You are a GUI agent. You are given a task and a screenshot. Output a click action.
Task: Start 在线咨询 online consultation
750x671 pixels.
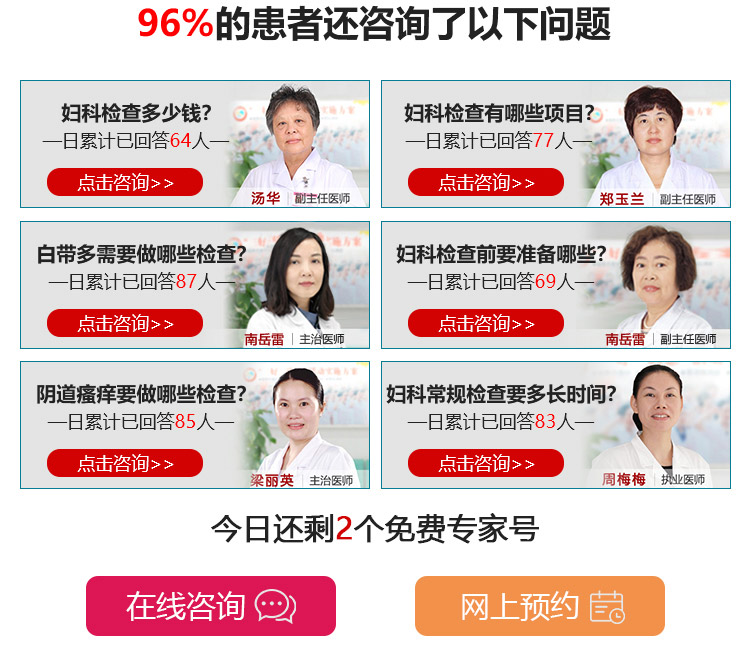[211, 606]
